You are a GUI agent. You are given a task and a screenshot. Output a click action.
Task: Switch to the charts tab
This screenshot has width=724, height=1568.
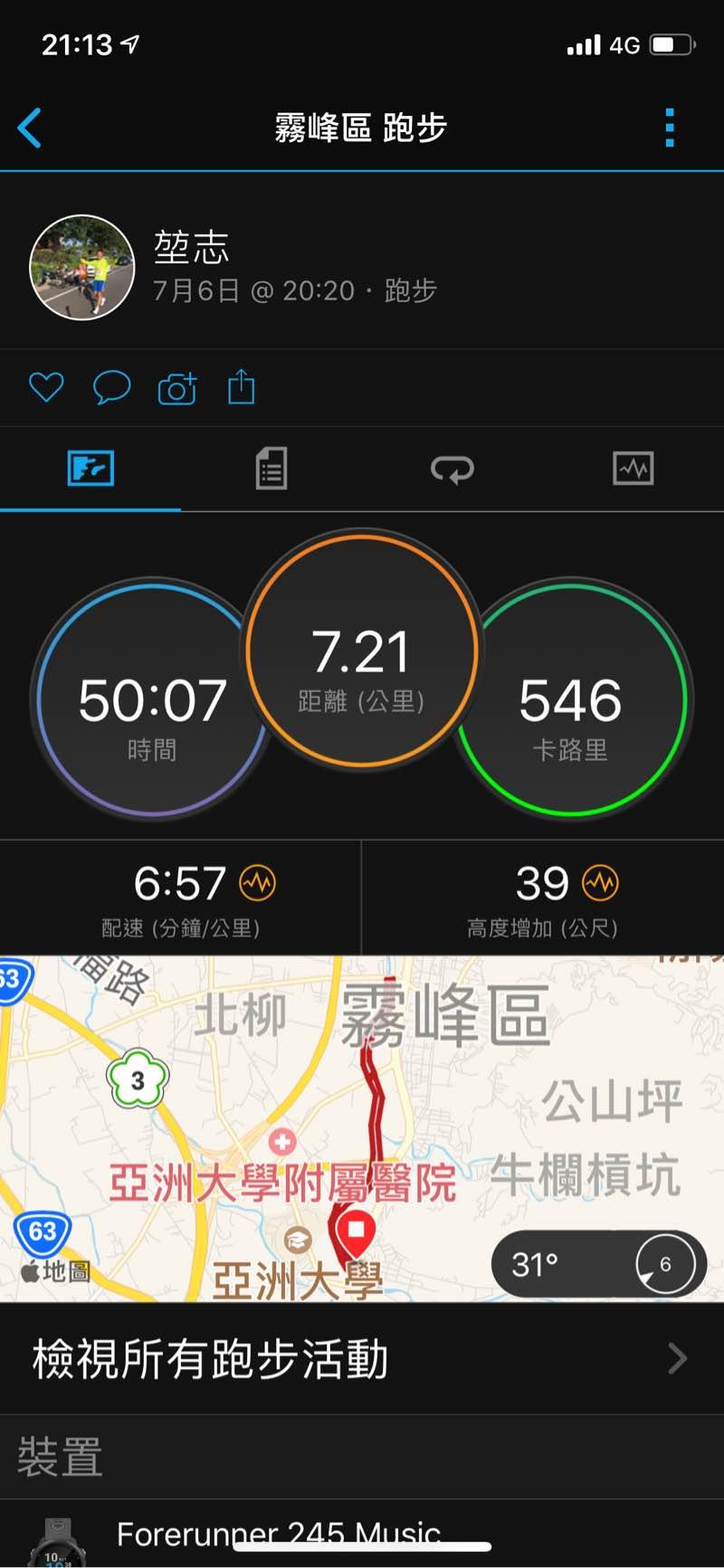(633, 469)
